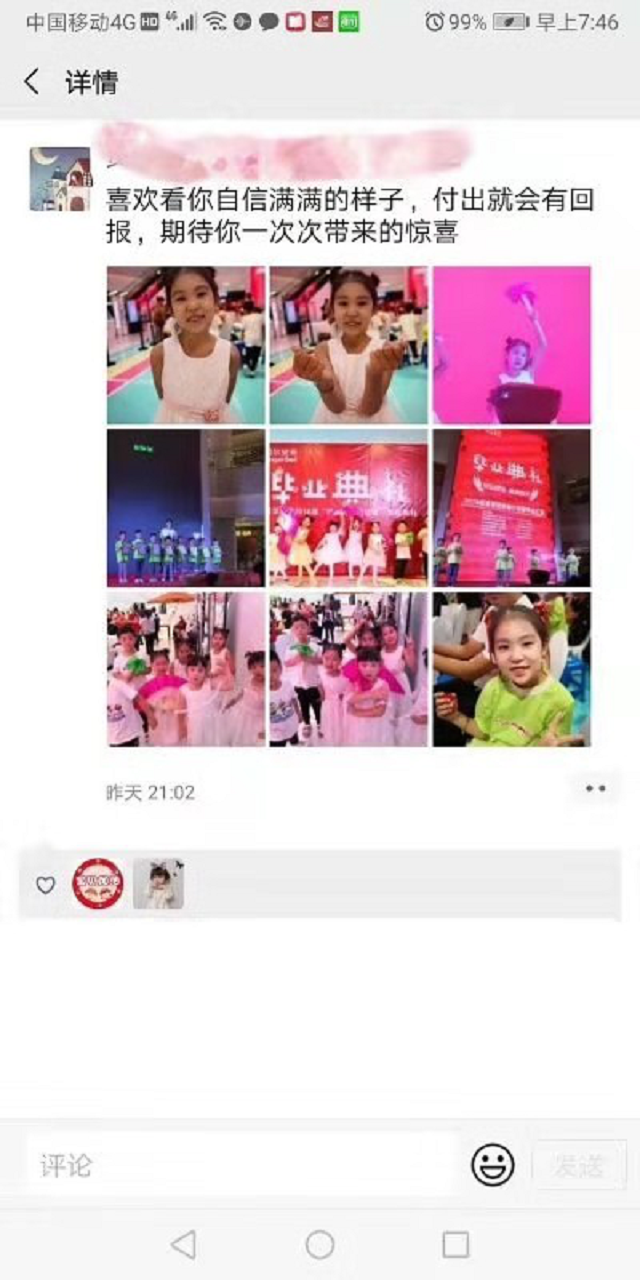Open group photo with pink fans
Image resolution: width=640 pixels, height=1280 pixels.
pyautogui.click(x=186, y=669)
